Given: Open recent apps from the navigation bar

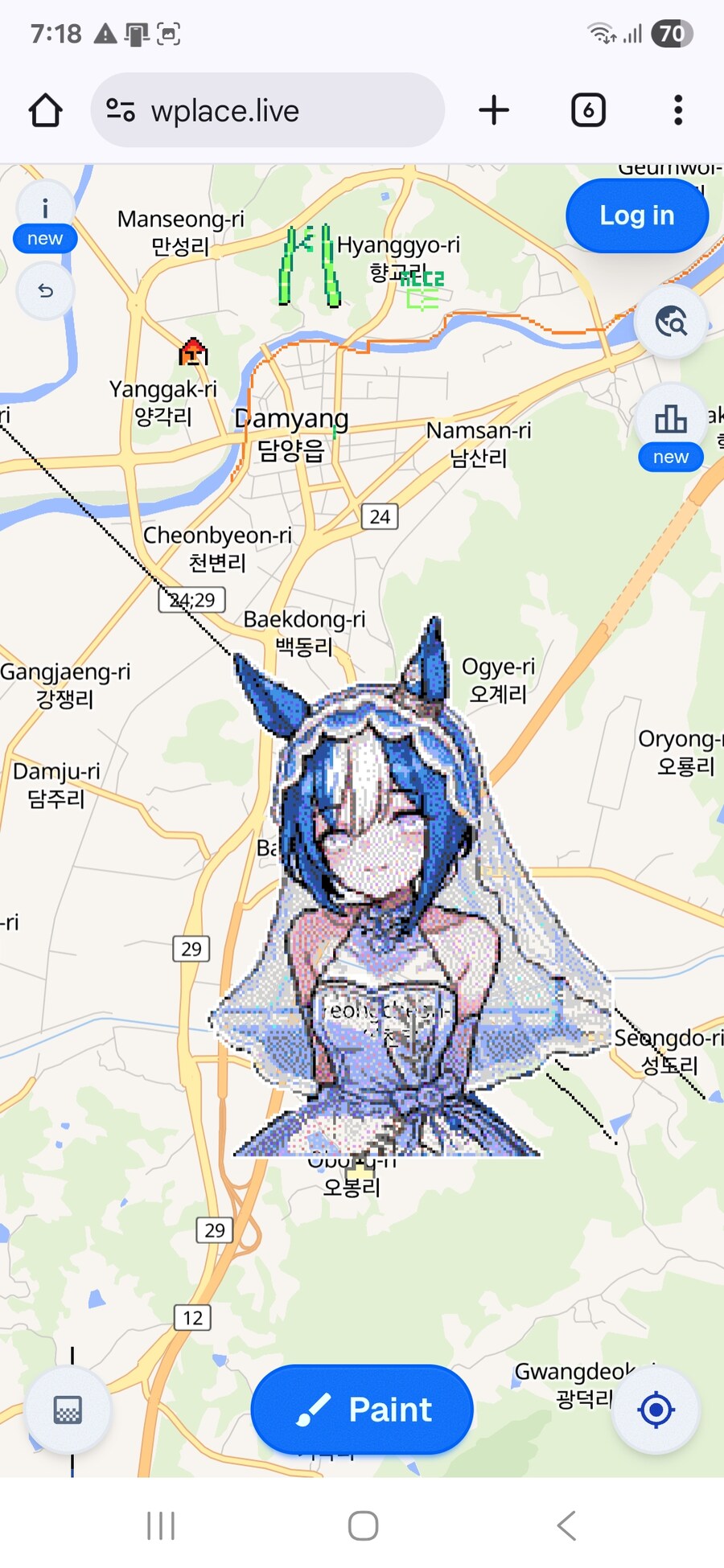Looking at the screenshot, I should [161, 1525].
